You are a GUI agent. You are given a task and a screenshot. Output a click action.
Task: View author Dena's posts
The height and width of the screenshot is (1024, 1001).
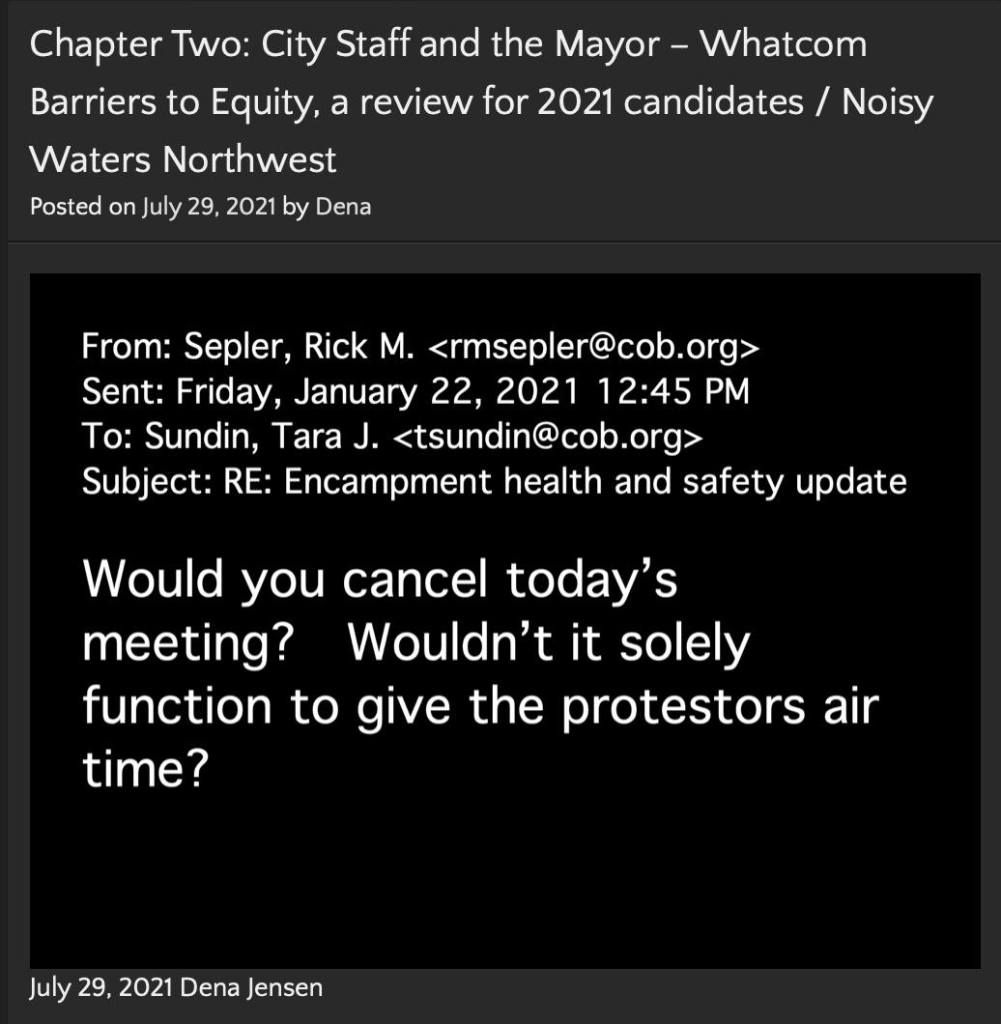click(x=343, y=207)
